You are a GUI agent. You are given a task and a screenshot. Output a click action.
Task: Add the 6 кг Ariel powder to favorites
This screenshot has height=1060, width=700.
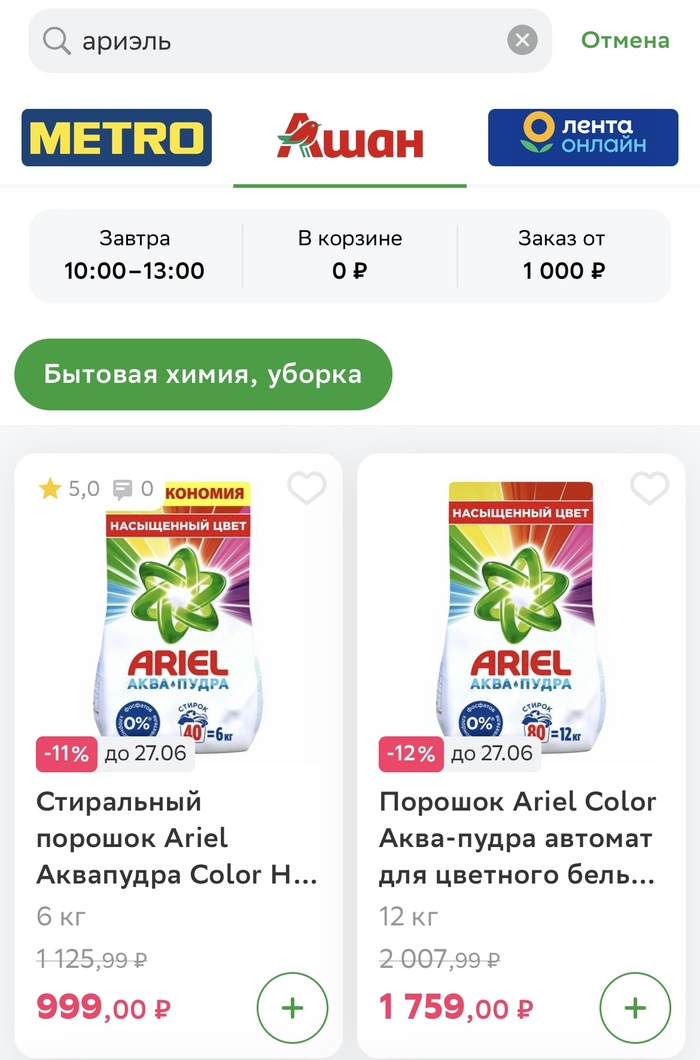(307, 489)
